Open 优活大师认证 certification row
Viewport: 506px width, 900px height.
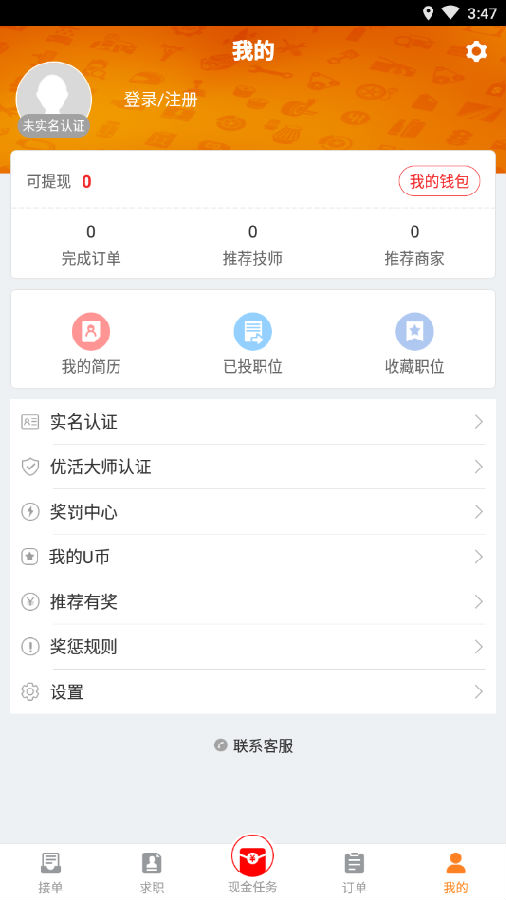coord(253,467)
